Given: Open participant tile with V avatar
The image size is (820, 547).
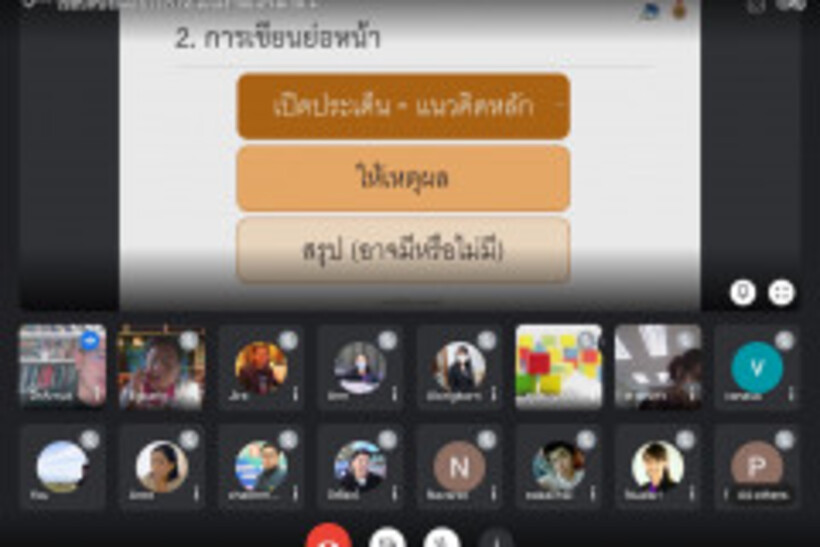Looking at the screenshot, I should pyautogui.click(x=756, y=366).
